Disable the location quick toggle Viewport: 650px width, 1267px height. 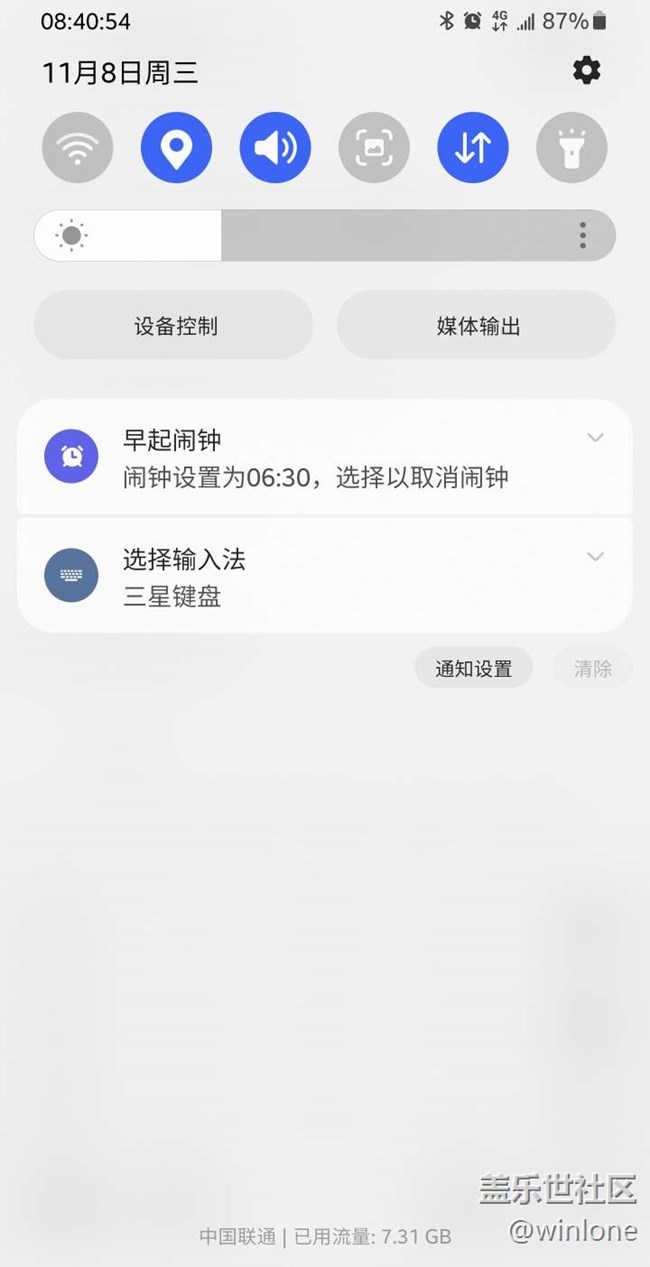tap(176, 148)
